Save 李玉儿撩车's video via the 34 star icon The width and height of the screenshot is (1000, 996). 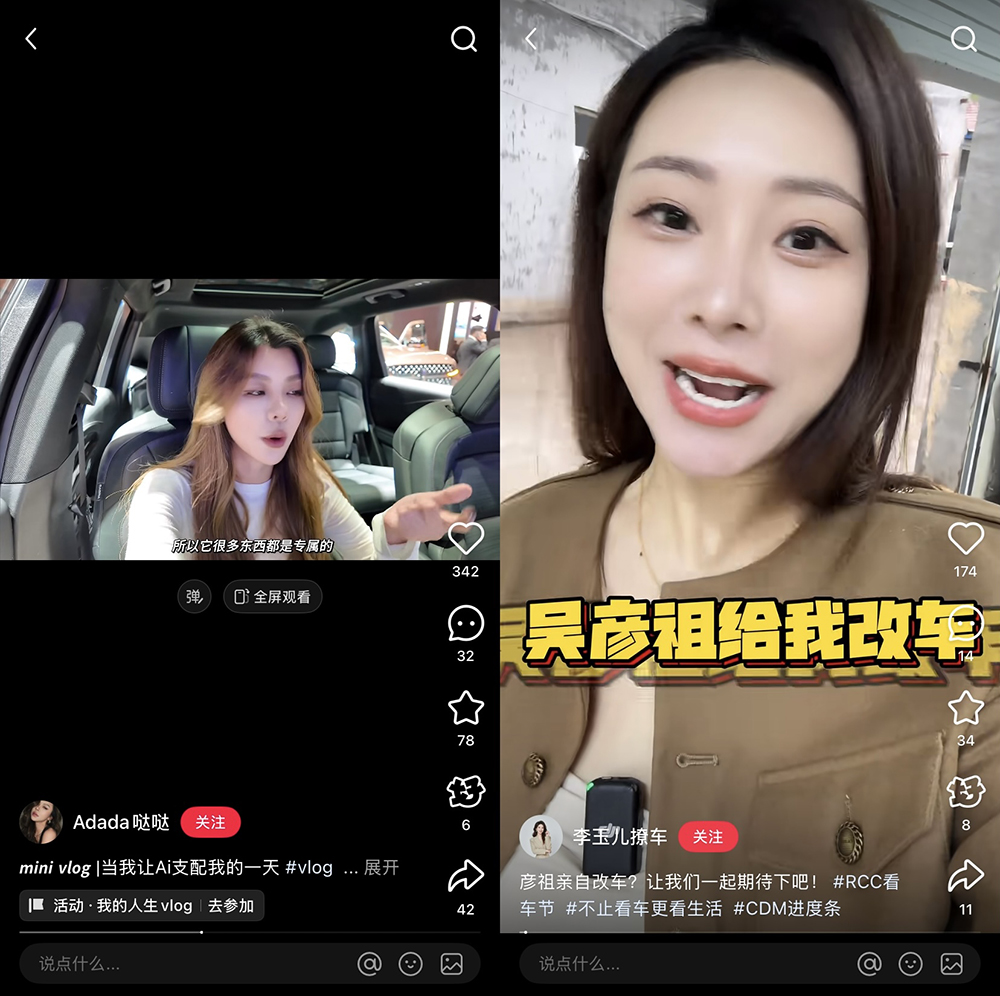(965, 709)
